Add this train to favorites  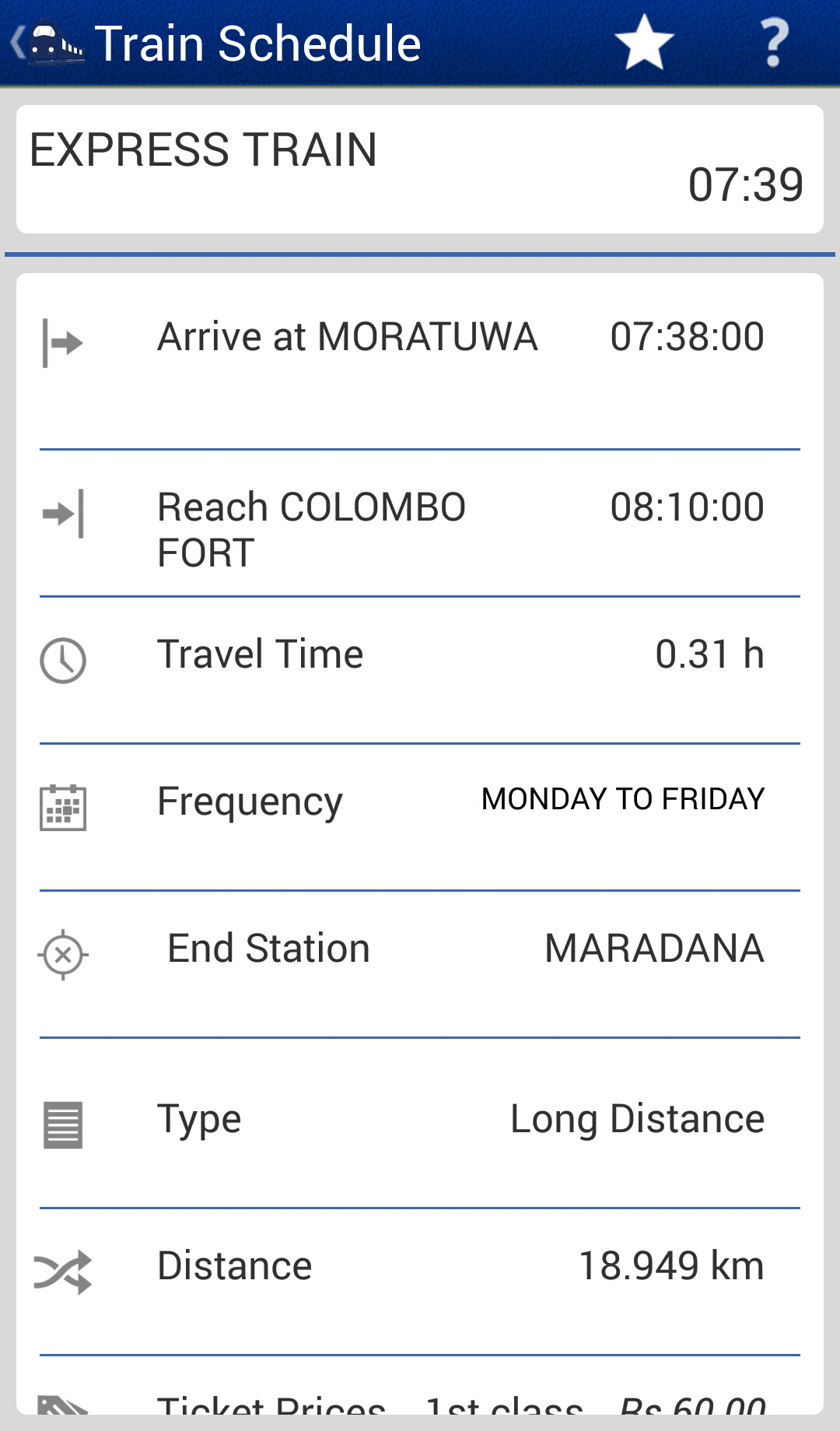coord(644,44)
